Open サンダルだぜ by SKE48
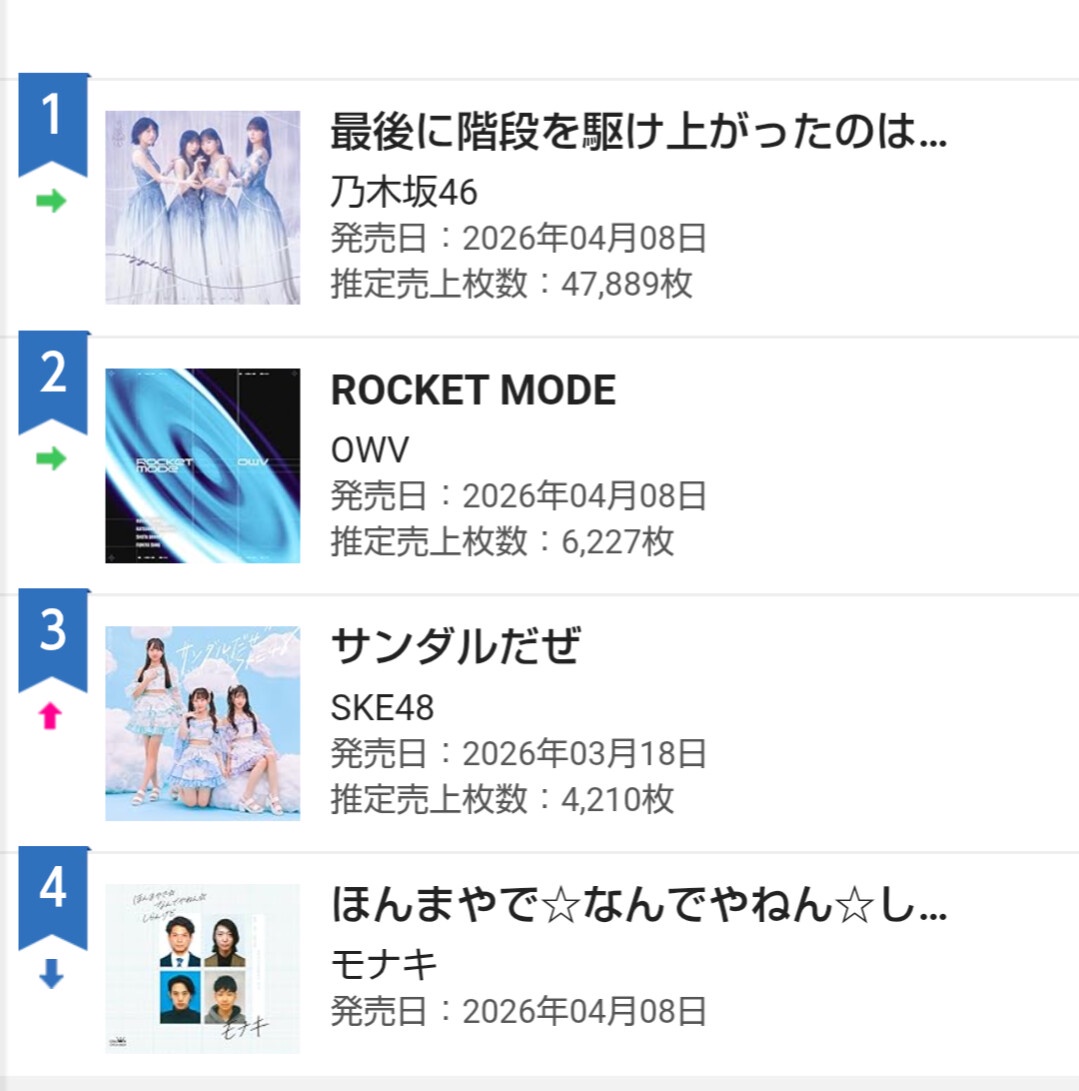 point(455,649)
